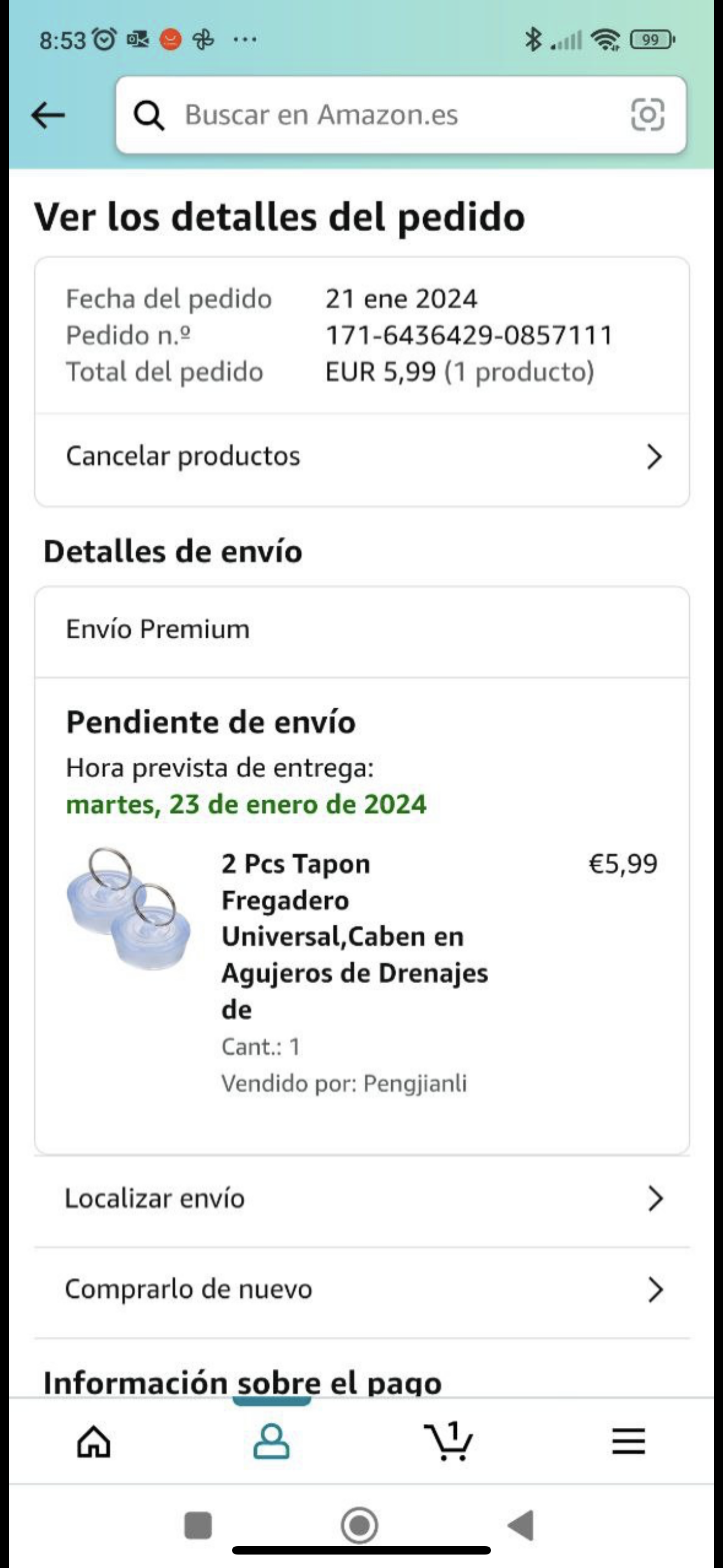
Task: Open Cancelar productos
Action: 361,456
